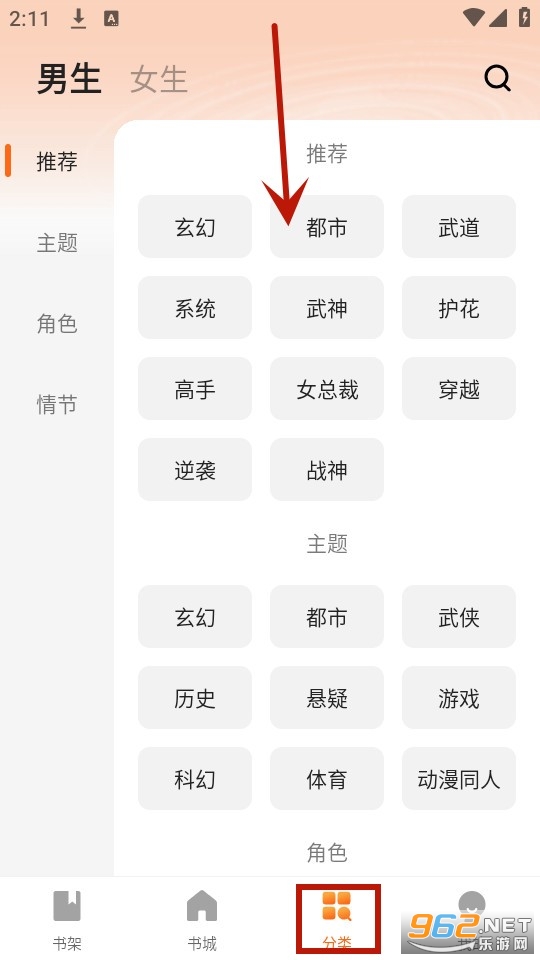The height and width of the screenshot is (960, 540).
Task: Select the 逆袭 category chip
Action: pyautogui.click(x=195, y=470)
